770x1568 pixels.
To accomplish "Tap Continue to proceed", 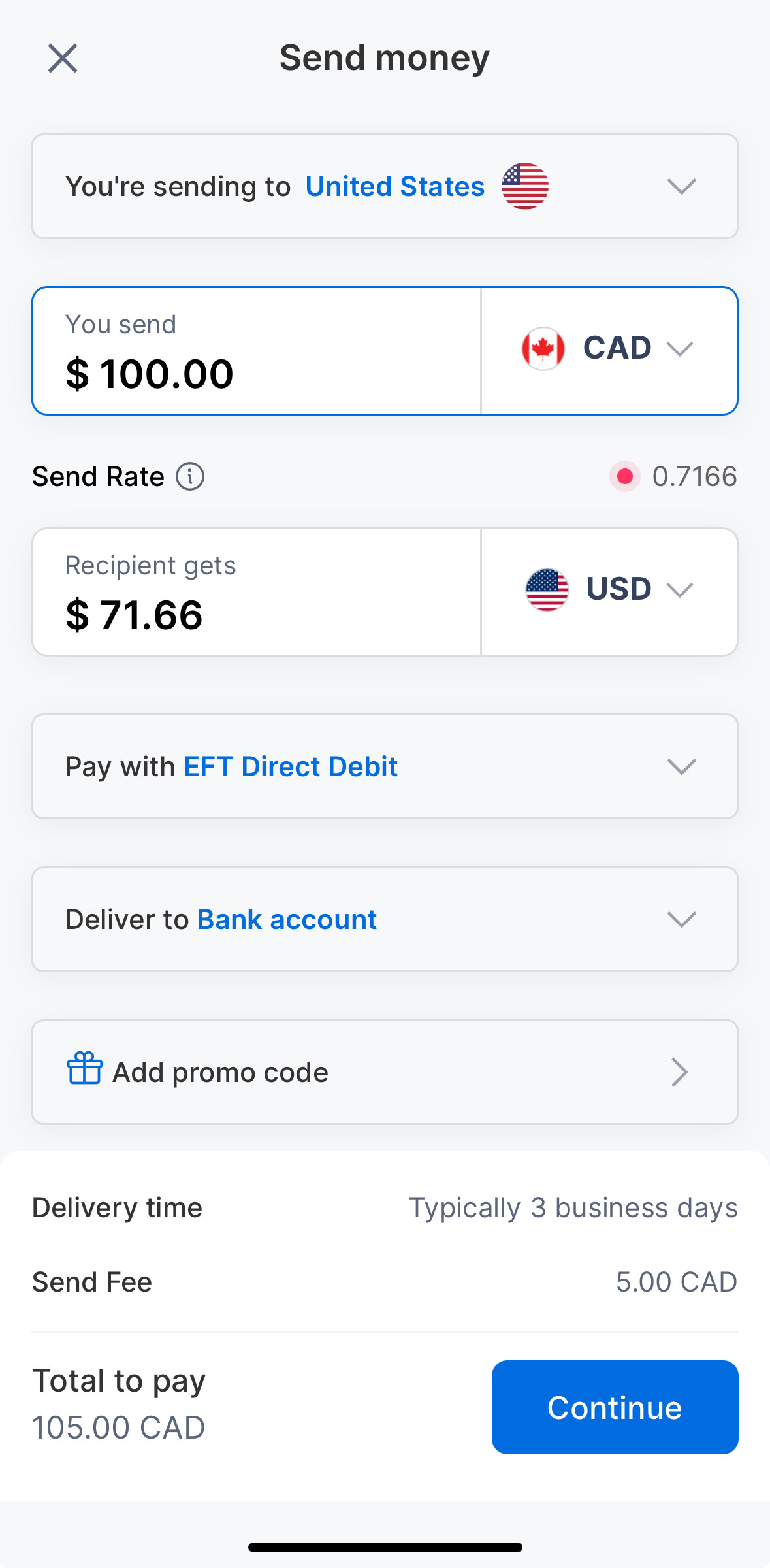I will click(x=615, y=1407).
